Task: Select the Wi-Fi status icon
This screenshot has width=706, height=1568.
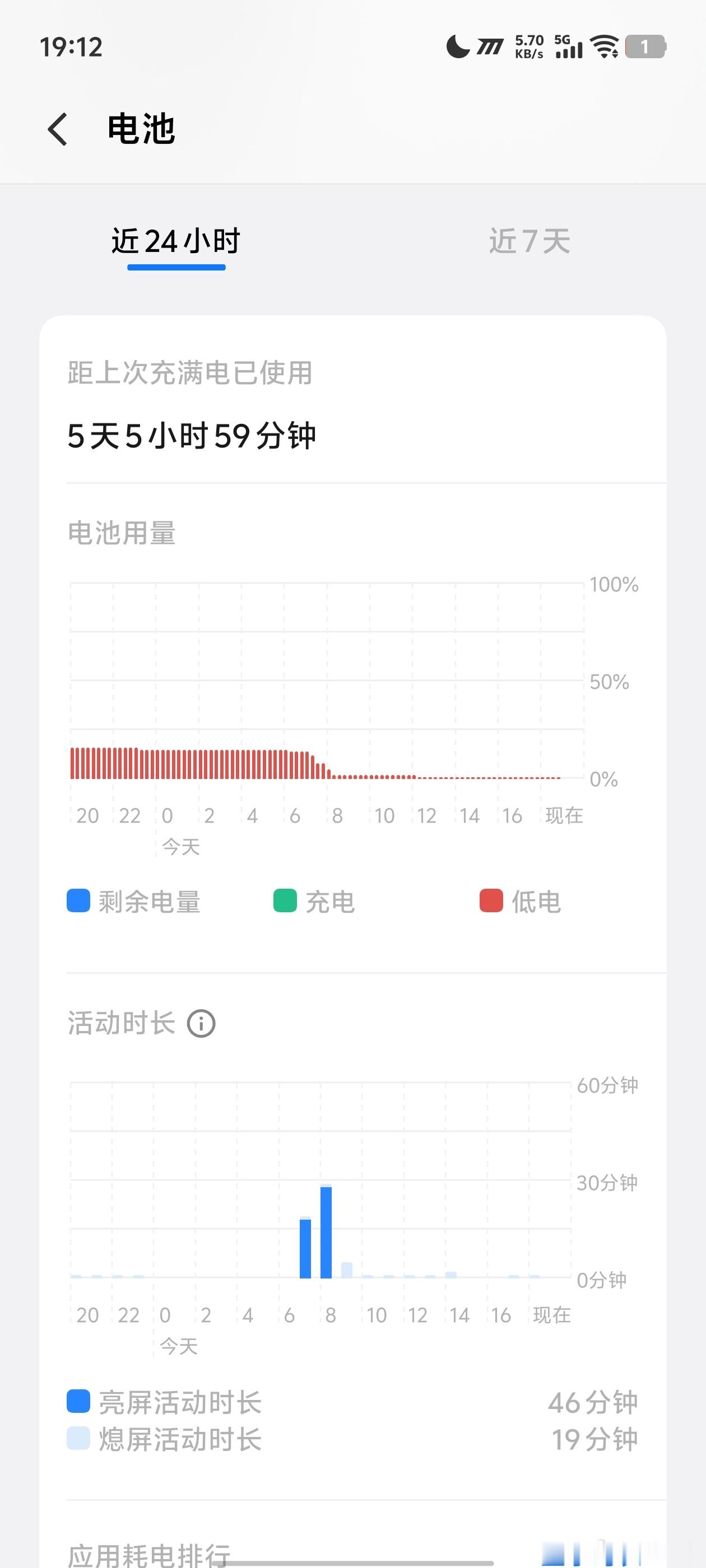Action: coord(603,48)
